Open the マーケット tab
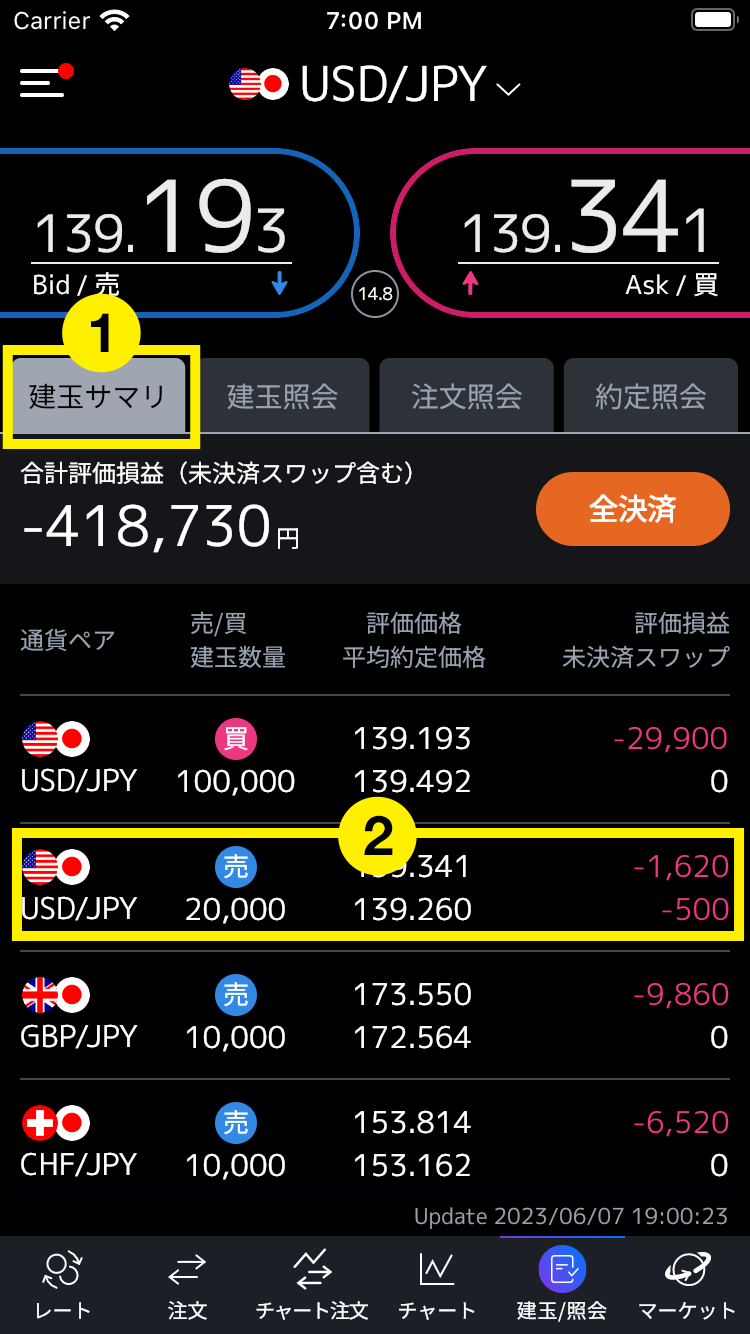Screen dimensions: 750x1334 coord(687,1286)
